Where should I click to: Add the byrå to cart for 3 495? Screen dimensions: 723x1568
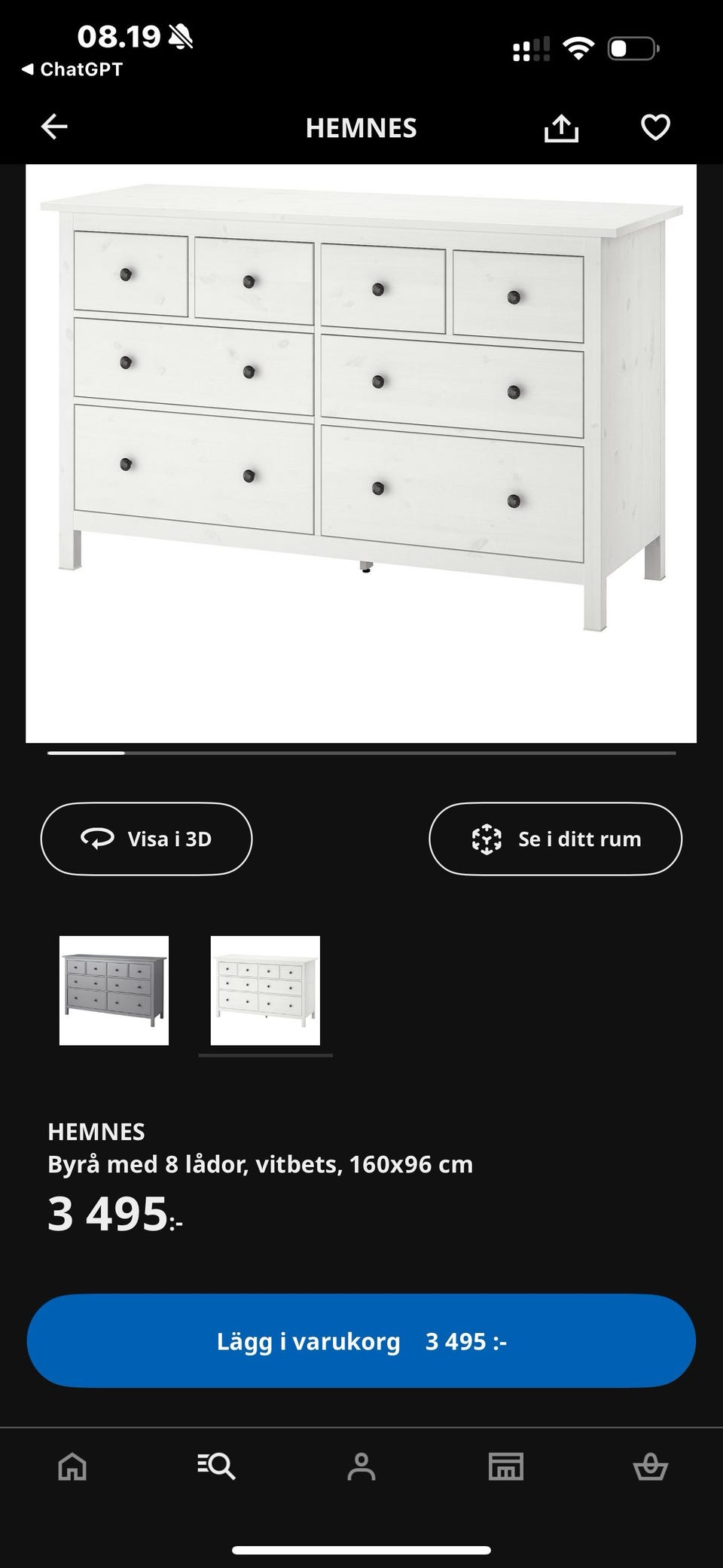(361, 1340)
